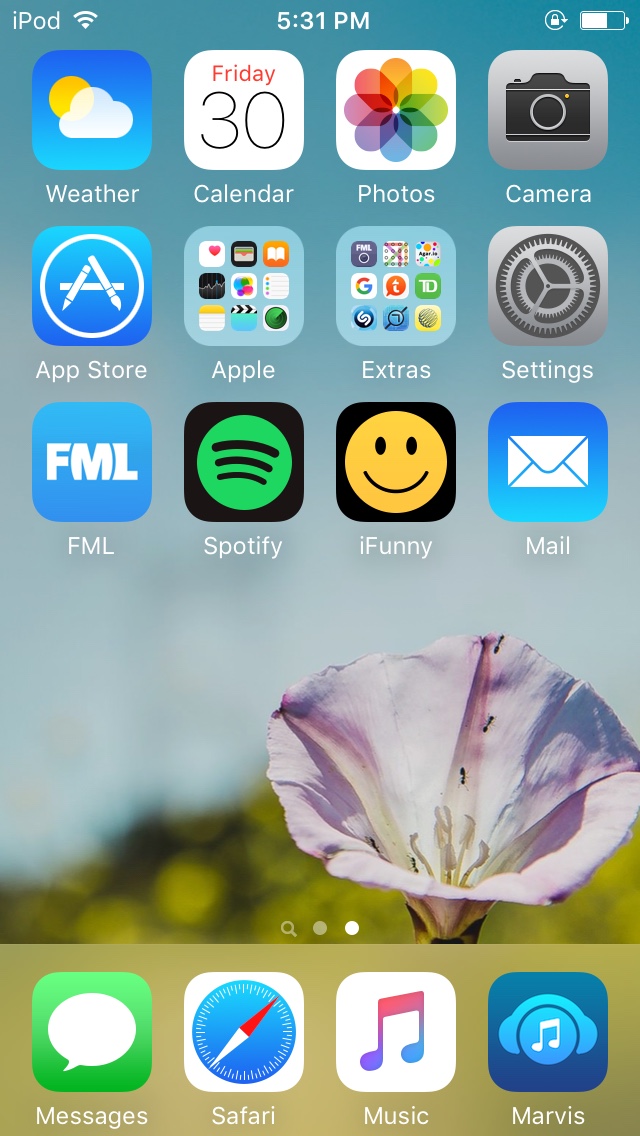Screen dimensions: 640x1136
Task: Open Spotify
Action: click(x=244, y=462)
